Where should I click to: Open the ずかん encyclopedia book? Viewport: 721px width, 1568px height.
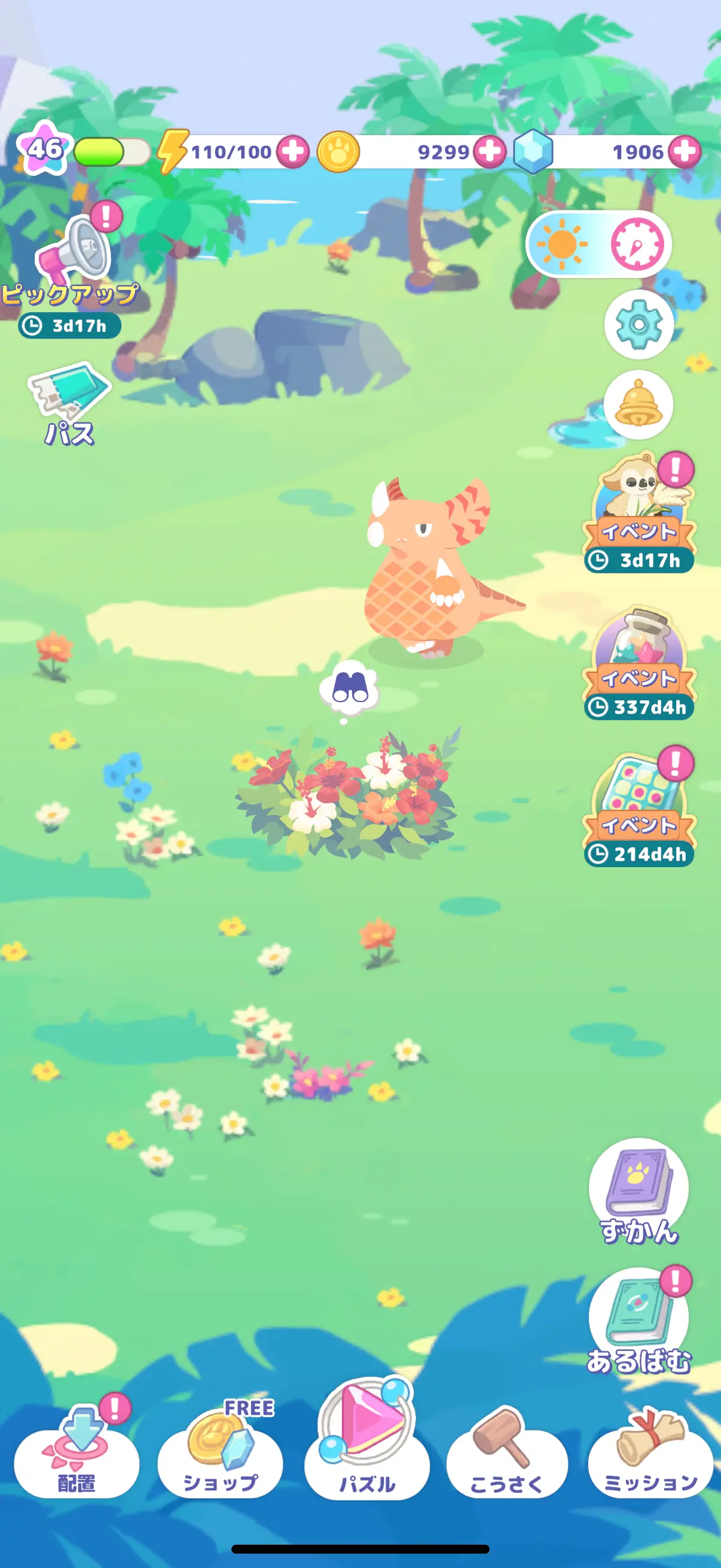[638, 1191]
